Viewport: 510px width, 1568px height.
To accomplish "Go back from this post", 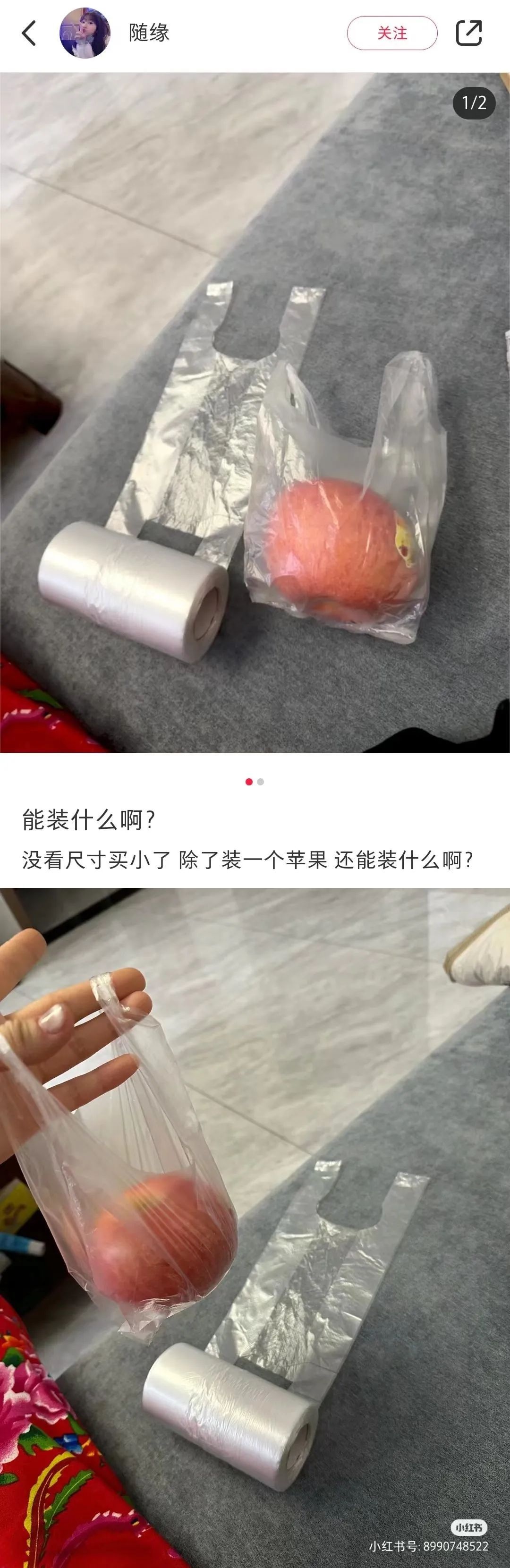I will (29, 33).
